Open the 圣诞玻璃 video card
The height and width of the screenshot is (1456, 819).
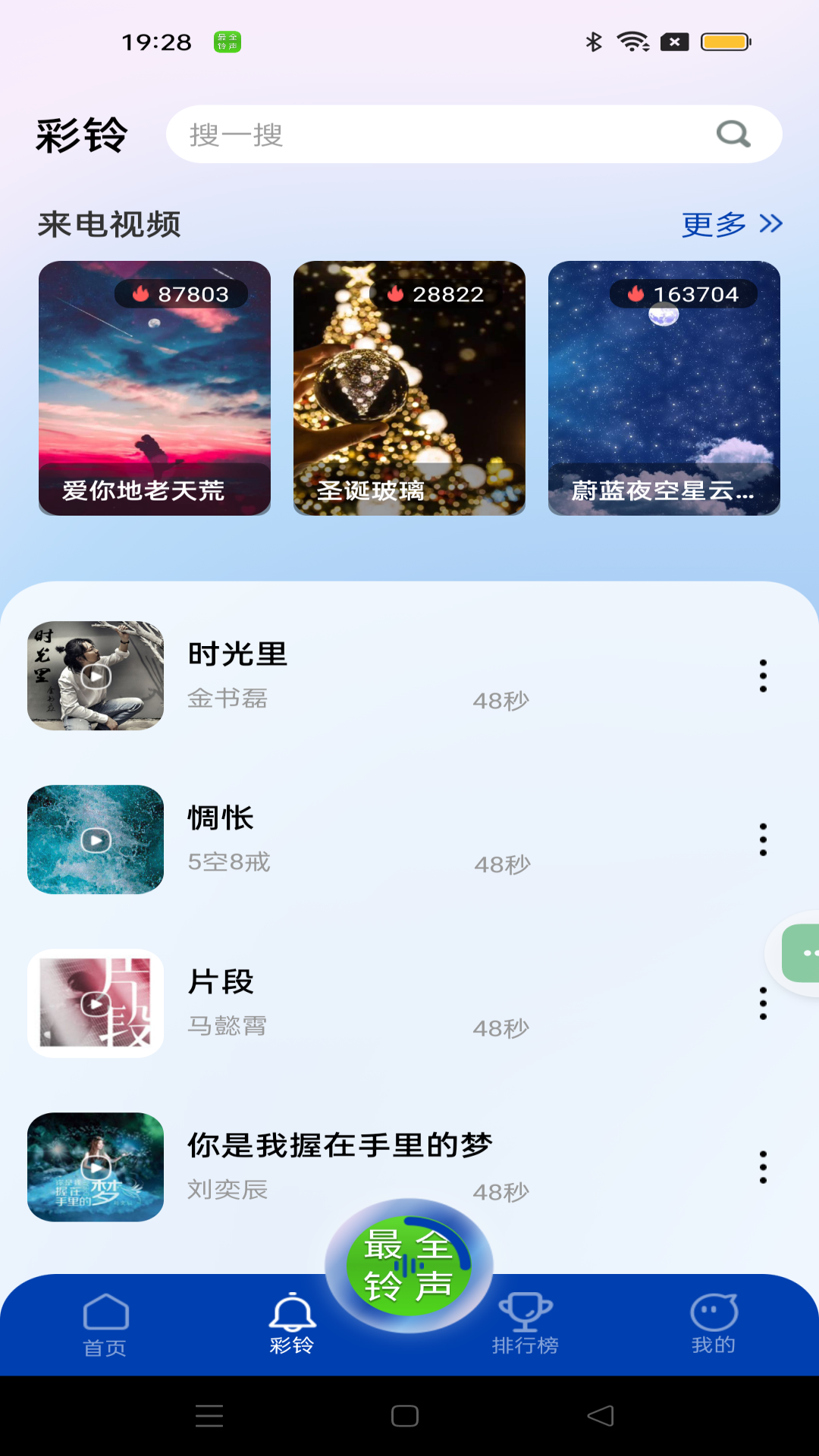pyautogui.click(x=409, y=388)
